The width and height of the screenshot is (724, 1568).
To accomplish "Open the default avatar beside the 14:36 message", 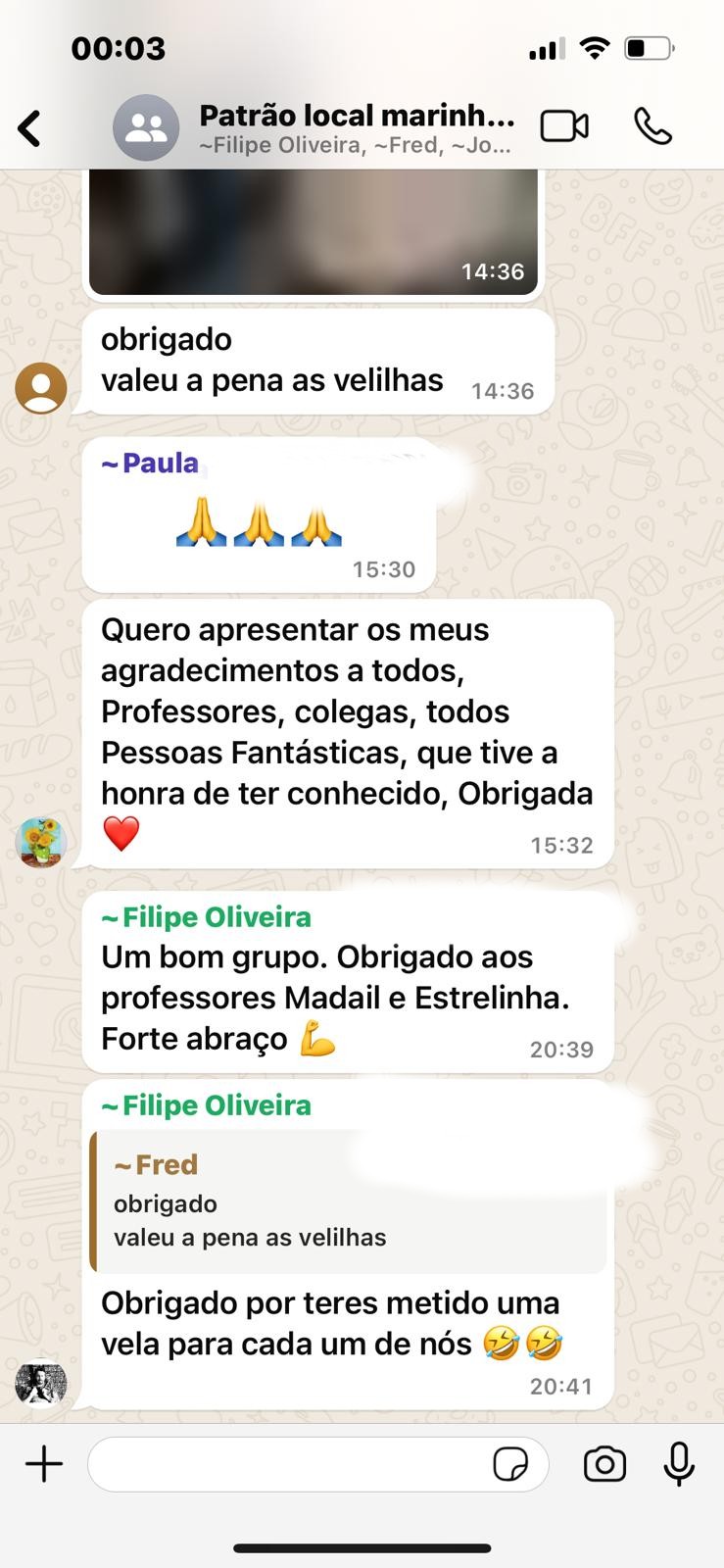I will tap(41, 388).
